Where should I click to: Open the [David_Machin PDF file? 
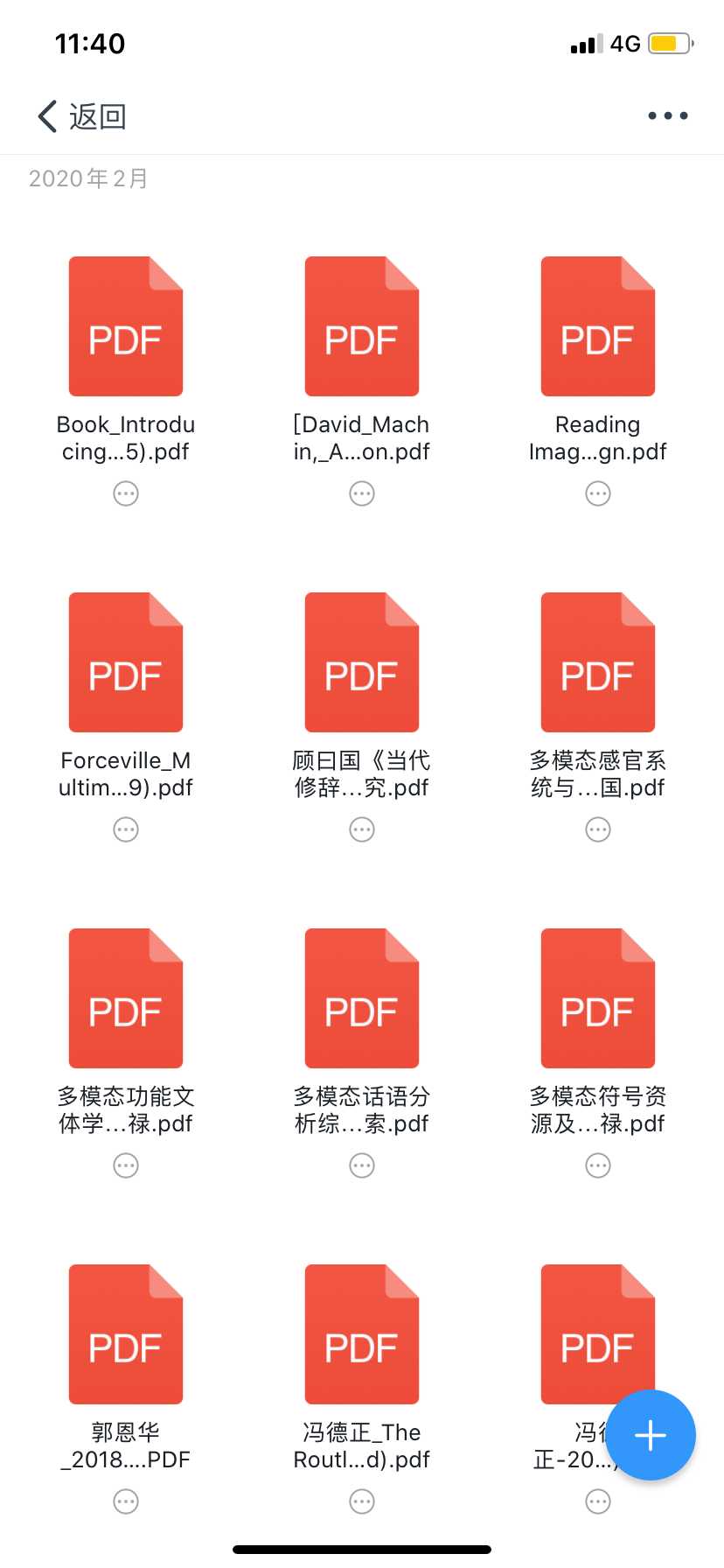click(x=362, y=326)
